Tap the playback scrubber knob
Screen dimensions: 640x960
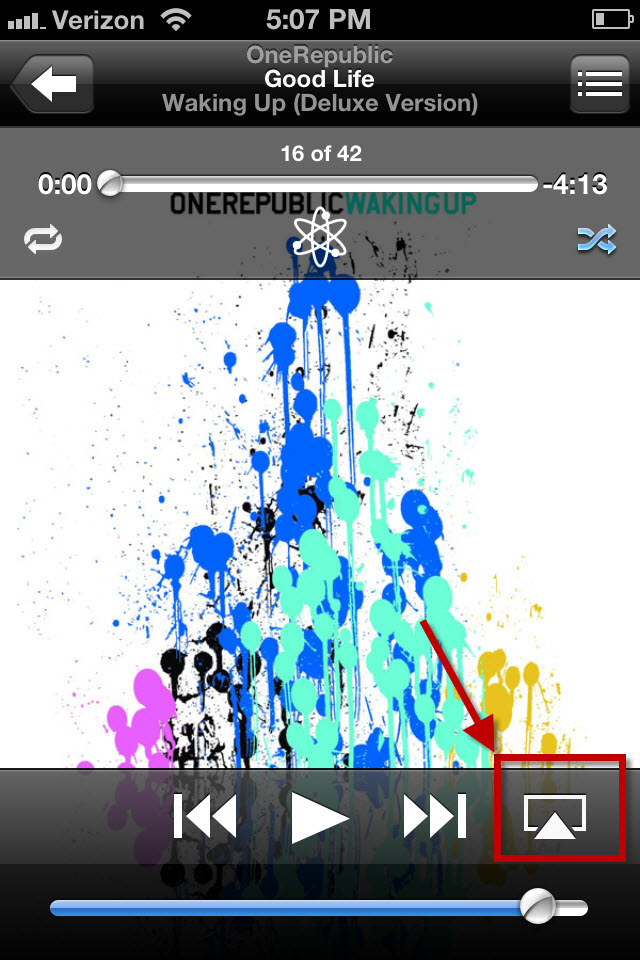tap(111, 184)
